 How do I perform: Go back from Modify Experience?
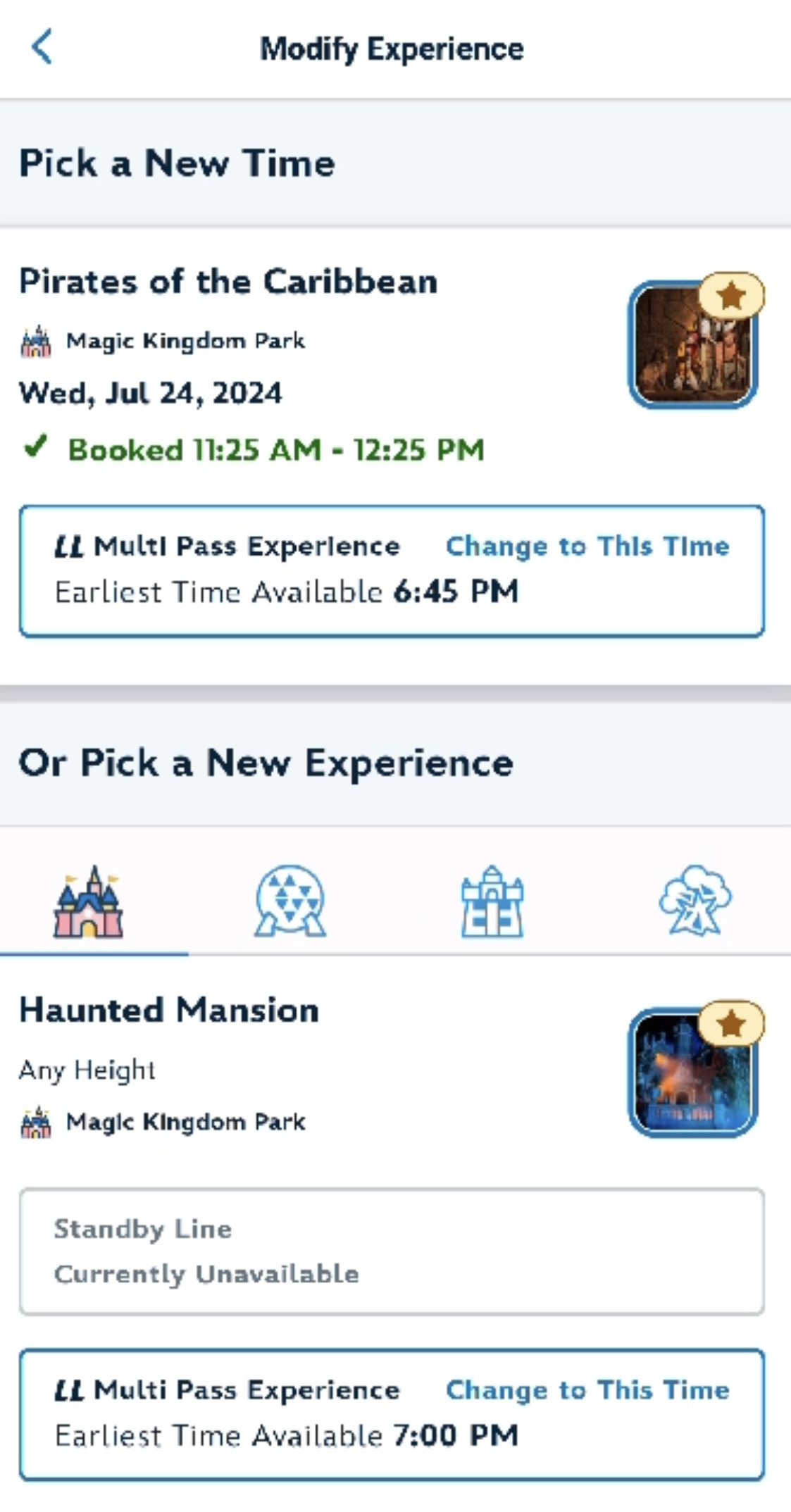tap(42, 48)
